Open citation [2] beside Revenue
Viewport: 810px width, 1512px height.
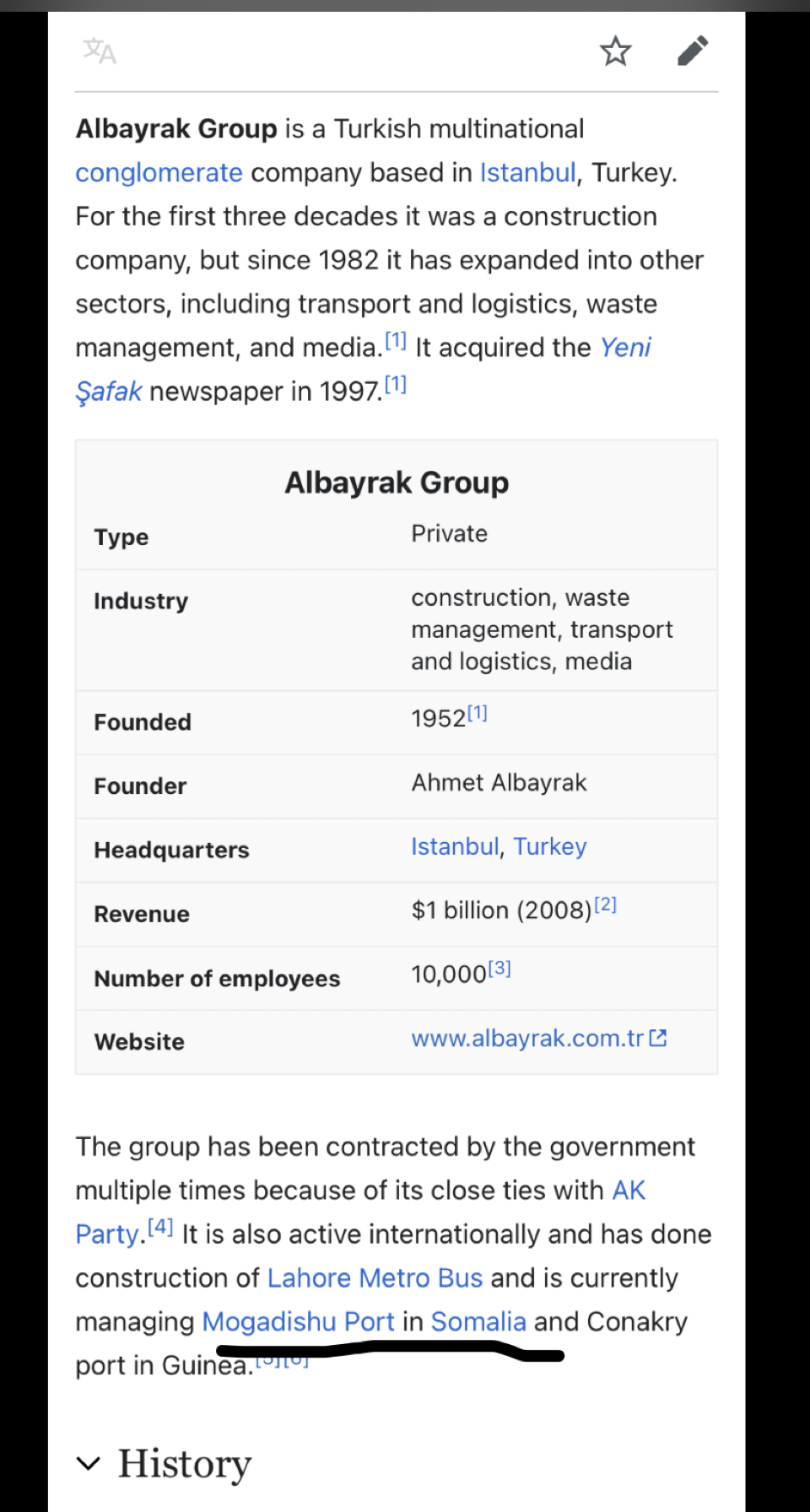click(x=605, y=904)
